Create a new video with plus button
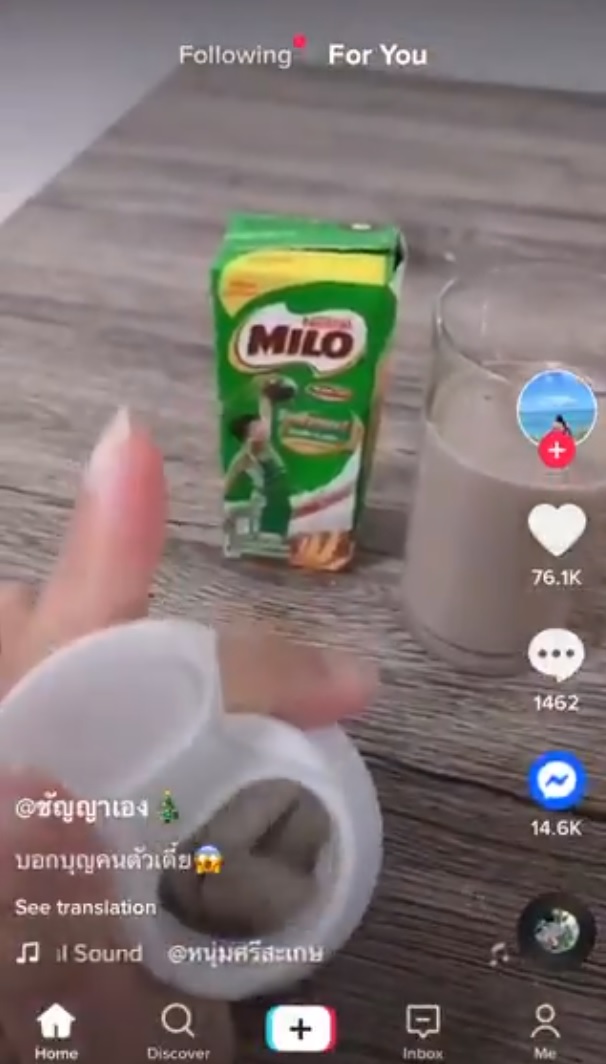The image size is (606, 1064). 301,1029
